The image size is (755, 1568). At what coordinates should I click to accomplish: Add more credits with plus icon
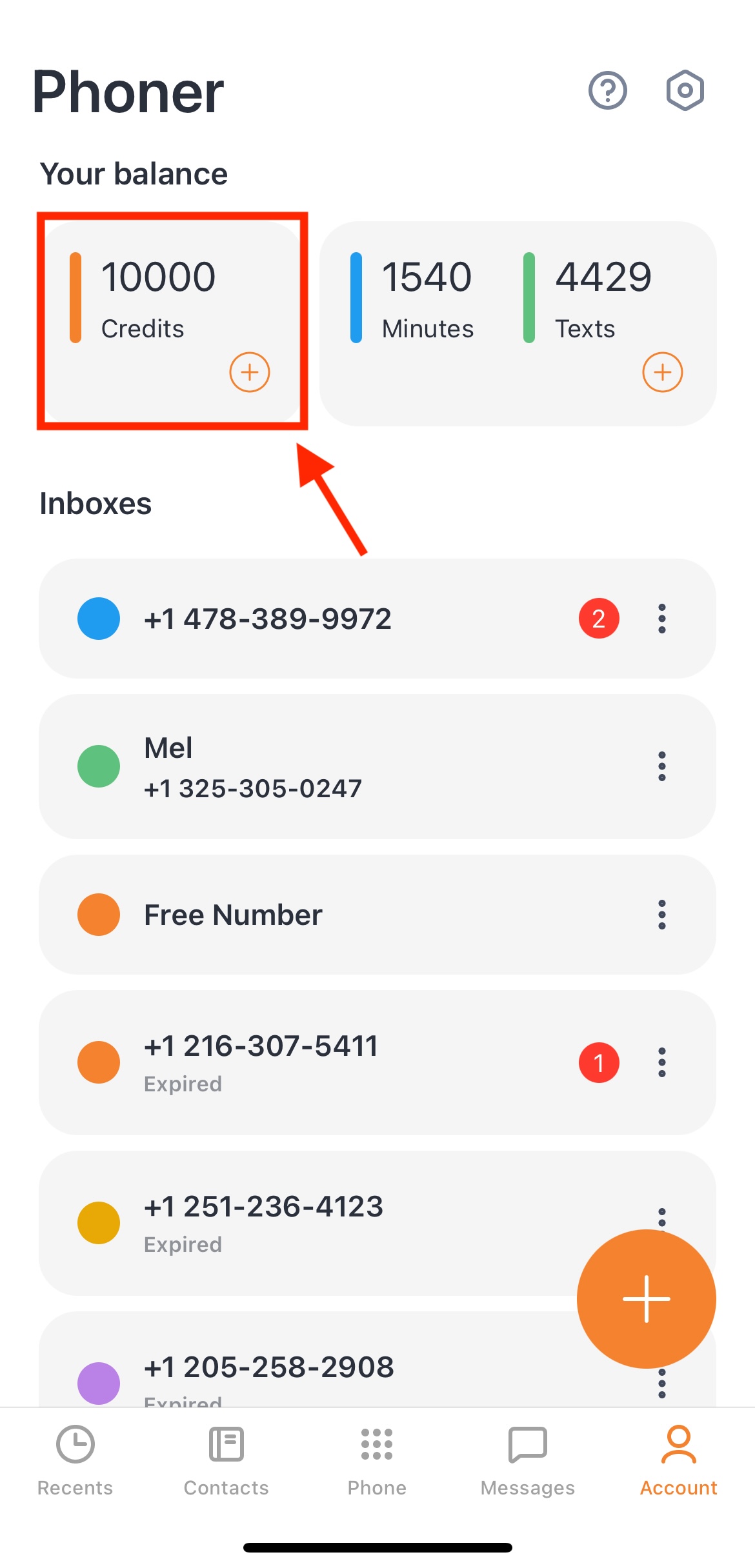point(249,372)
